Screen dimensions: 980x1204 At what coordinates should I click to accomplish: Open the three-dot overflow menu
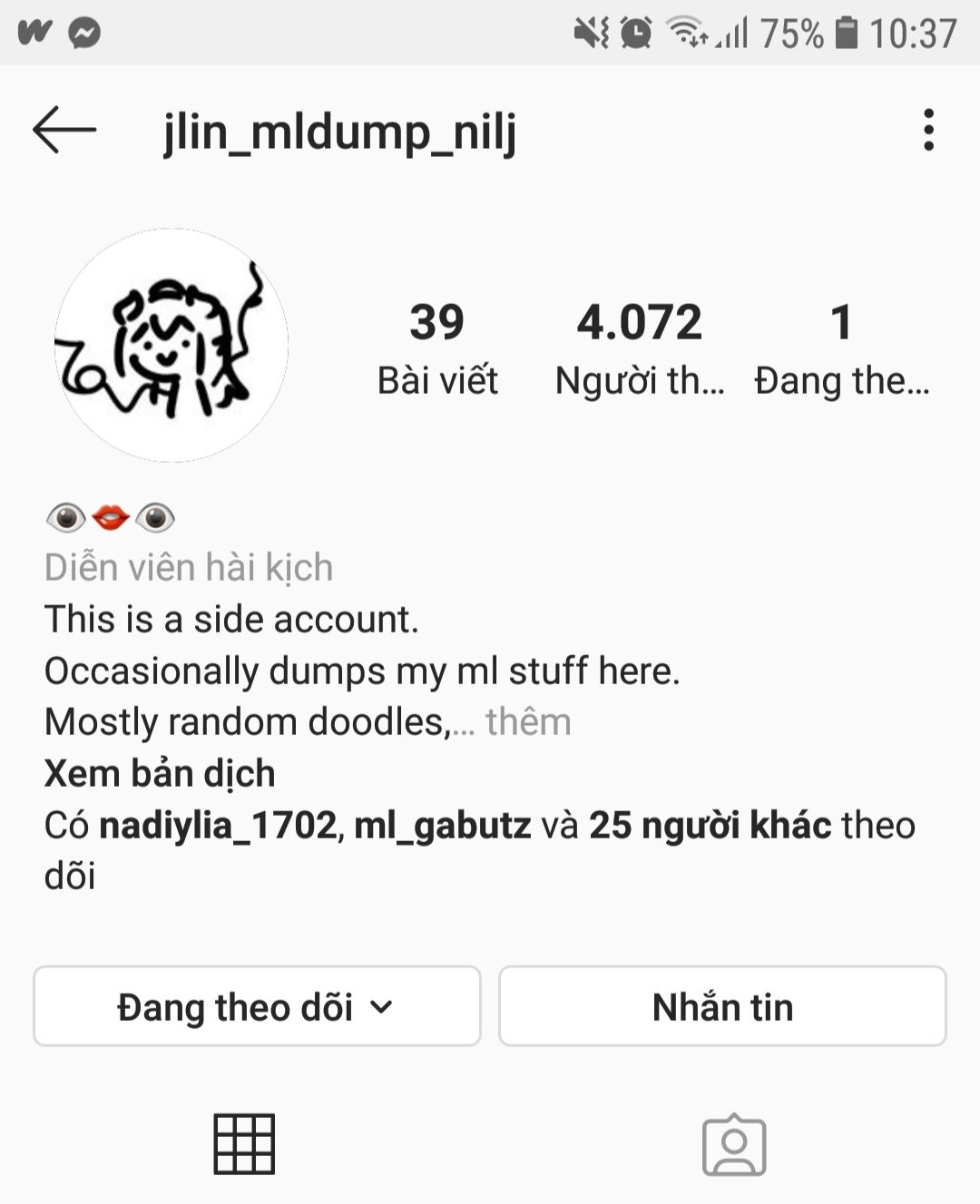pyautogui.click(x=927, y=130)
